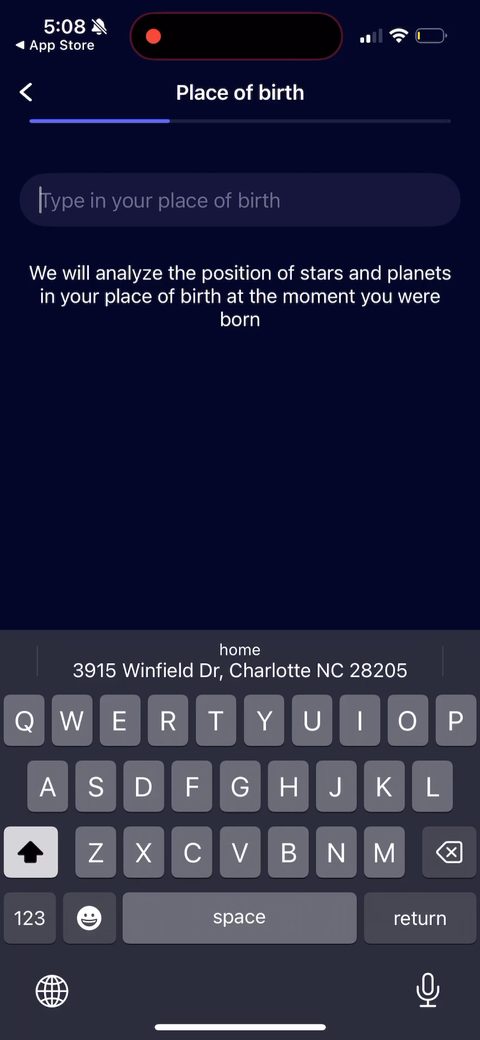Screen dimensions: 480x1040
Task: Switch keyboard to numbers with 123 key
Action: point(30,918)
